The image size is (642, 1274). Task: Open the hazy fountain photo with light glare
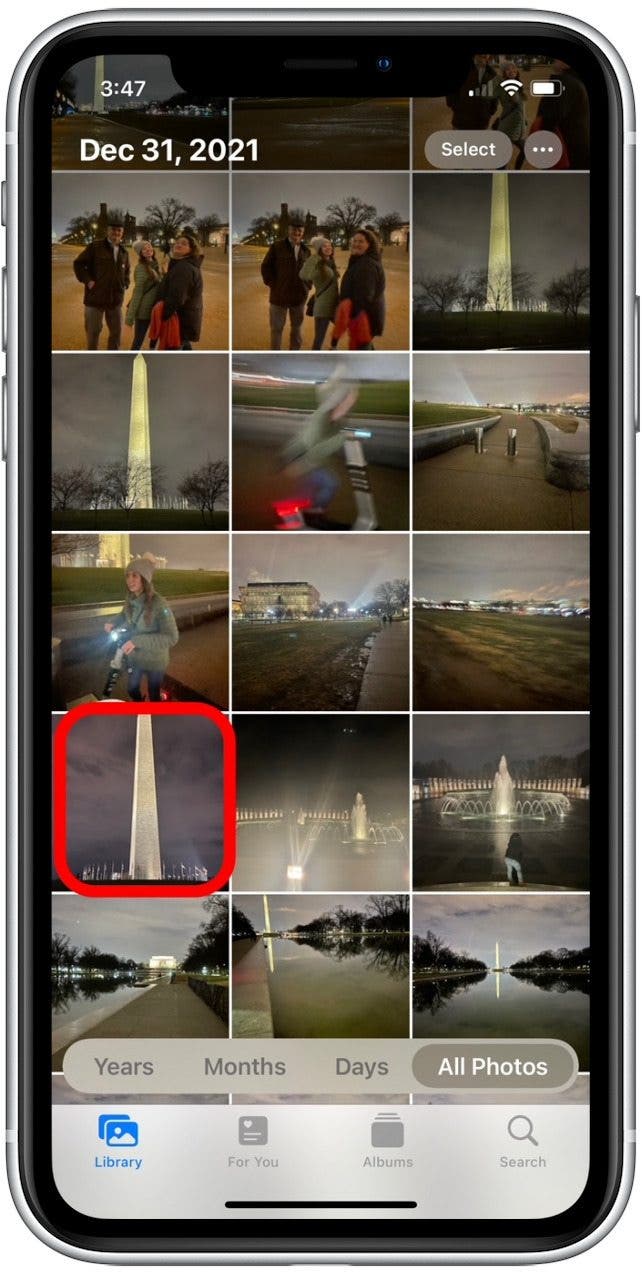(320, 801)
